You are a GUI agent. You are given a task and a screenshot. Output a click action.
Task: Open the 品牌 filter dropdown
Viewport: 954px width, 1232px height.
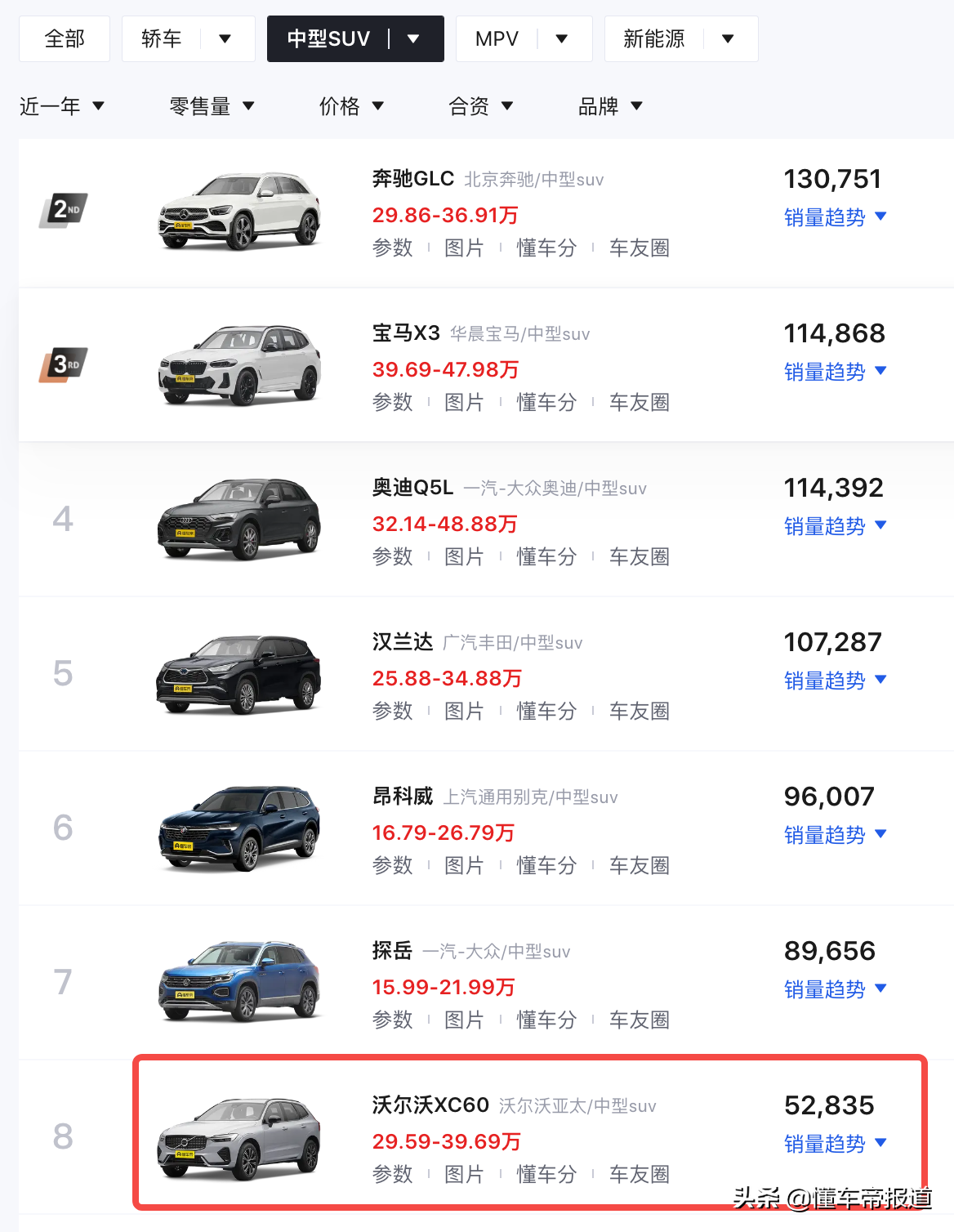pos(610,106)
